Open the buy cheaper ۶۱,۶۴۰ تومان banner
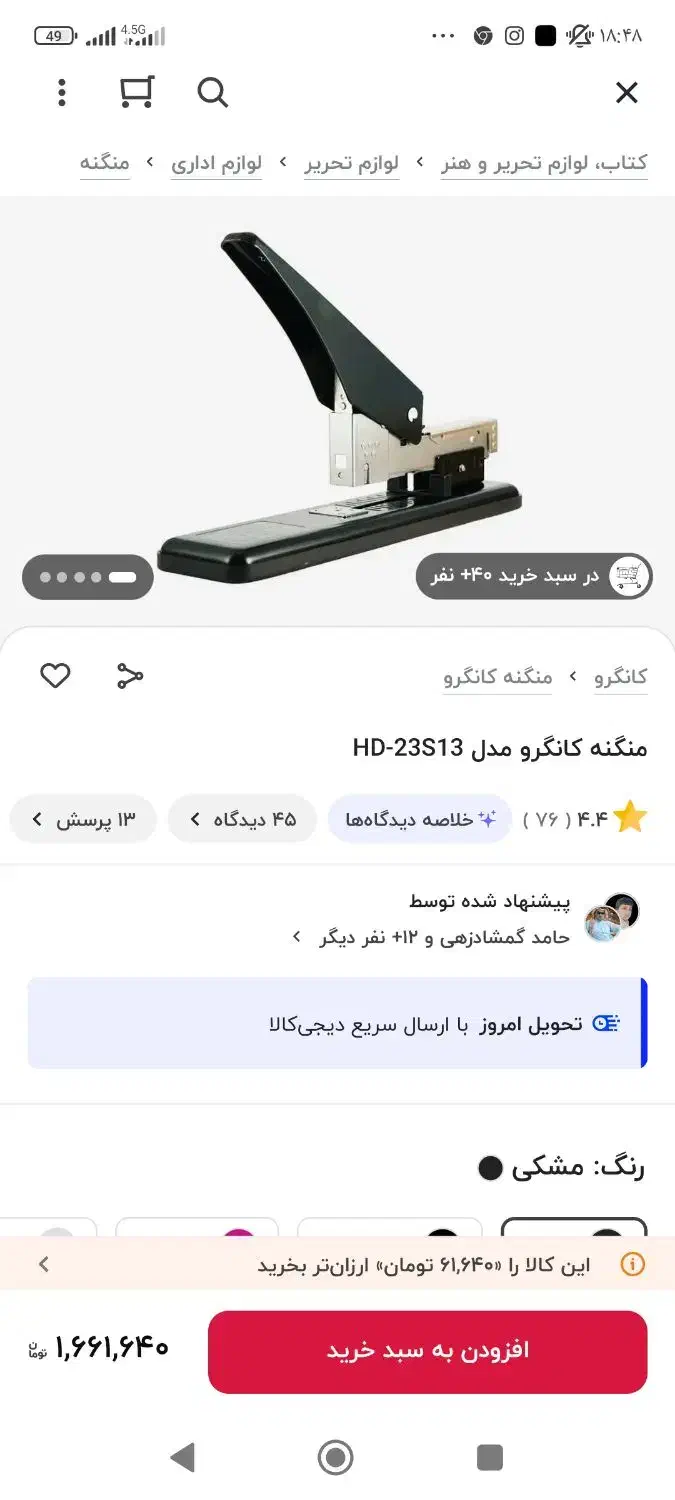Screen dimensions: 675x1500 pyautogui.click(x=338, y=1265)
